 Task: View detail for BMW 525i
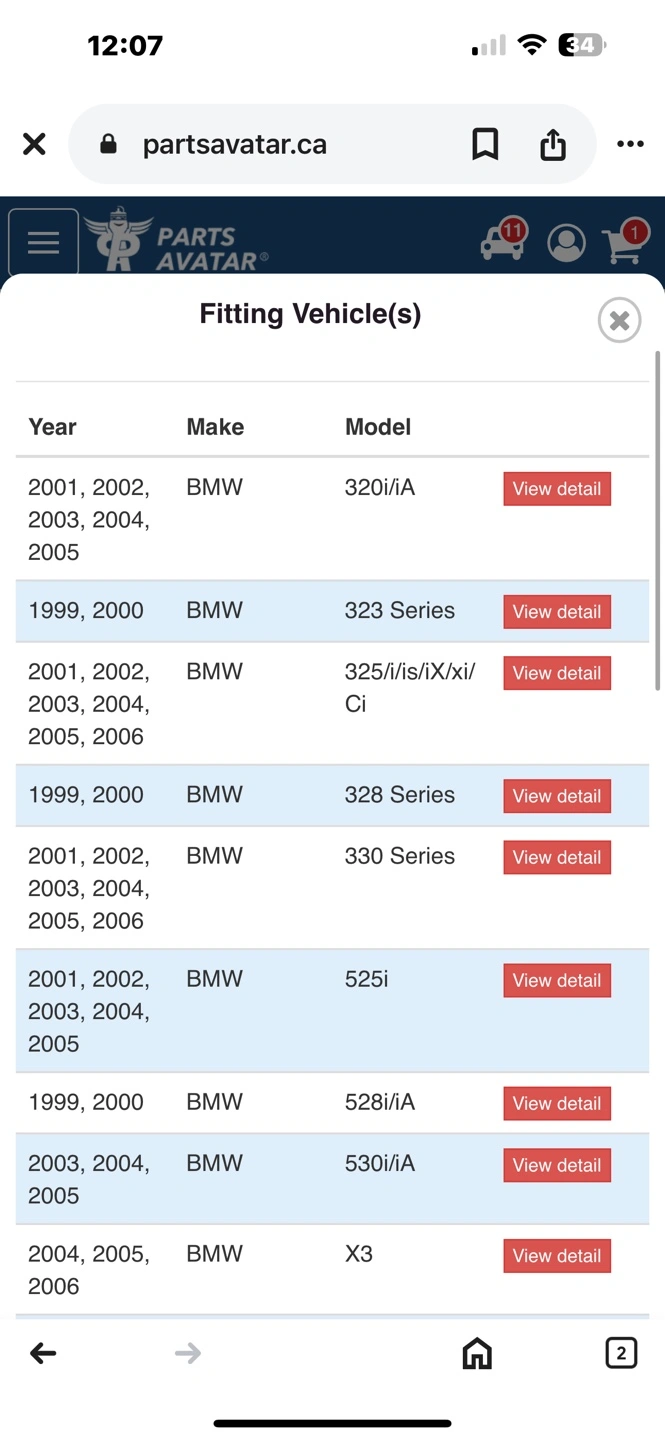click(557, 980)
